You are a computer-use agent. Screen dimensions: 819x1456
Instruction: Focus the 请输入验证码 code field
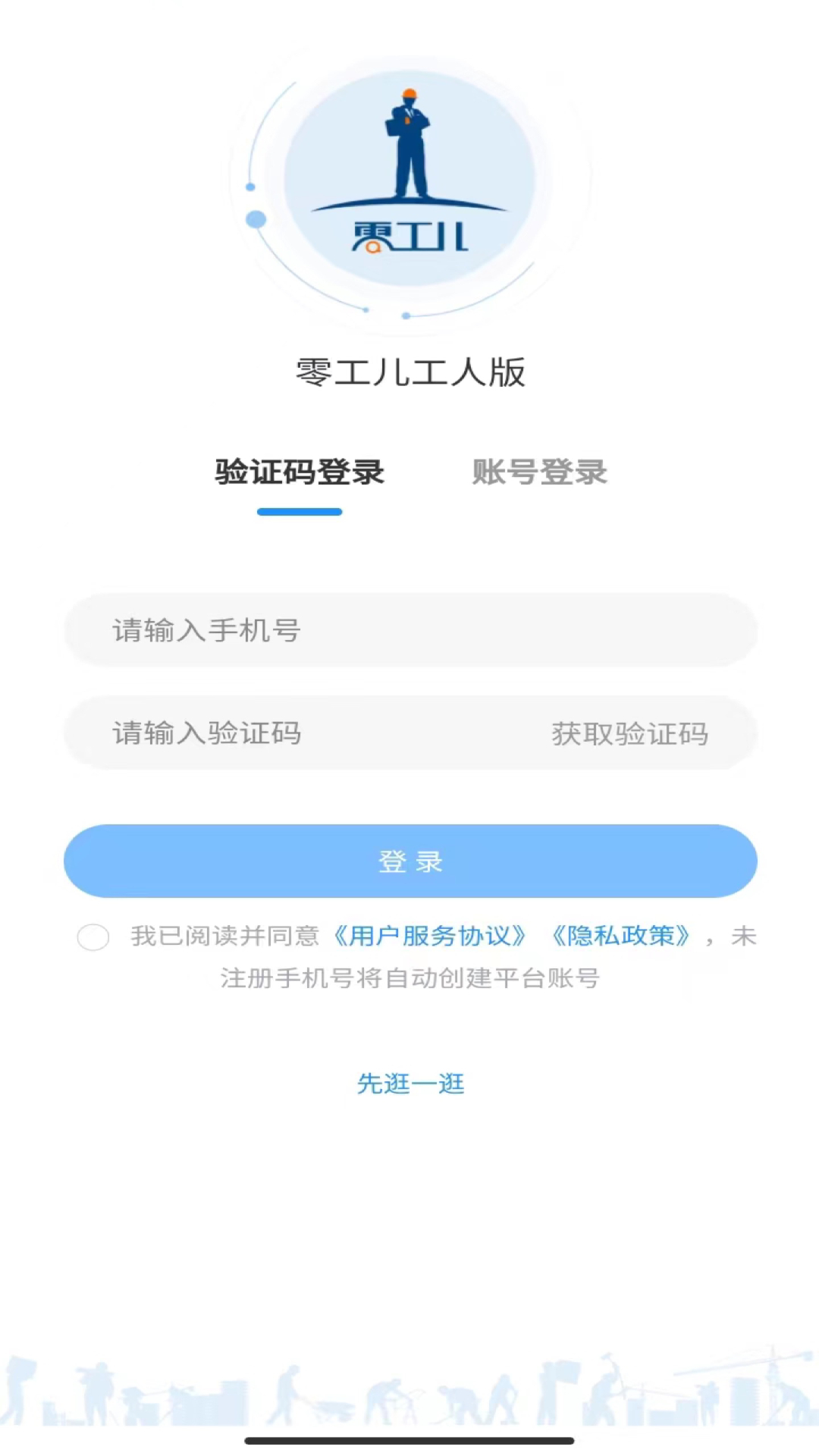click(x=303, y=733)
